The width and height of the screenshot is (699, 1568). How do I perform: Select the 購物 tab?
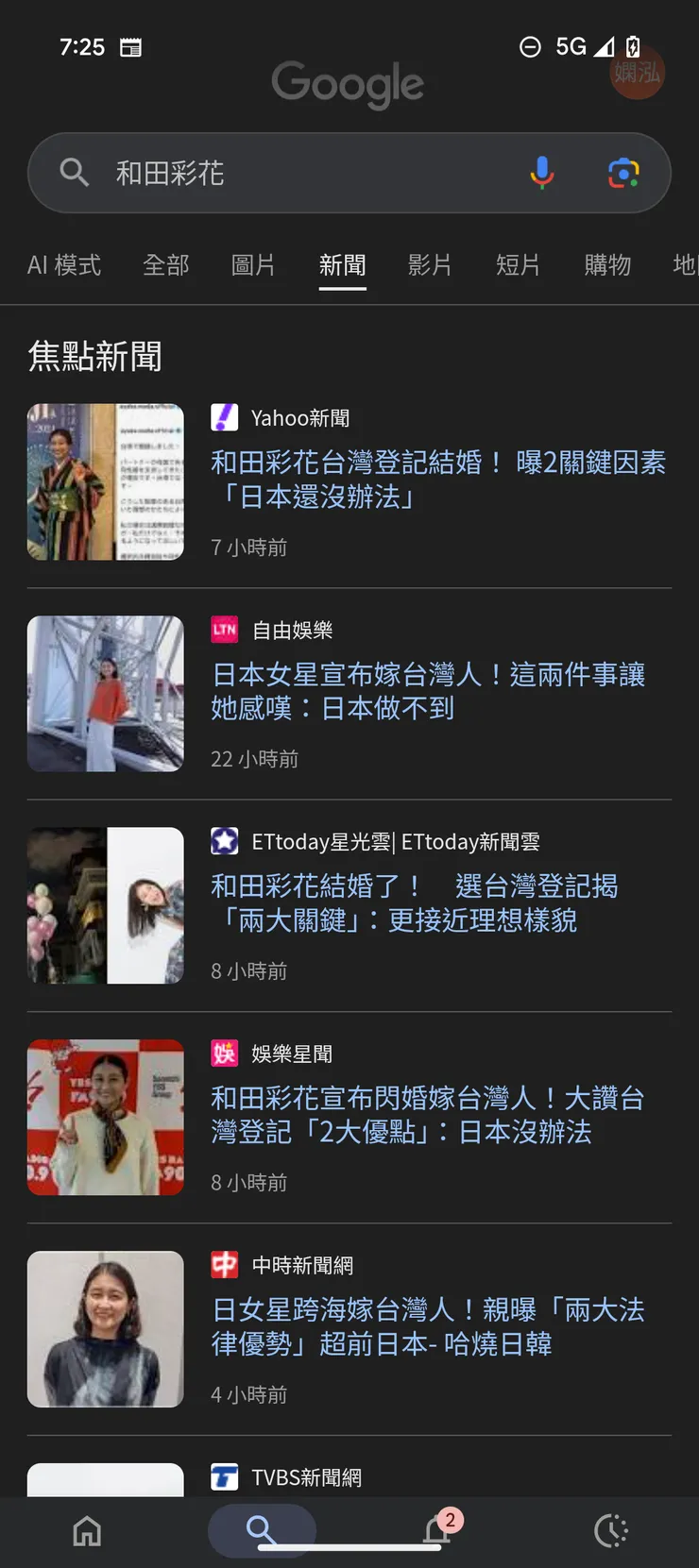pos(607,265)
